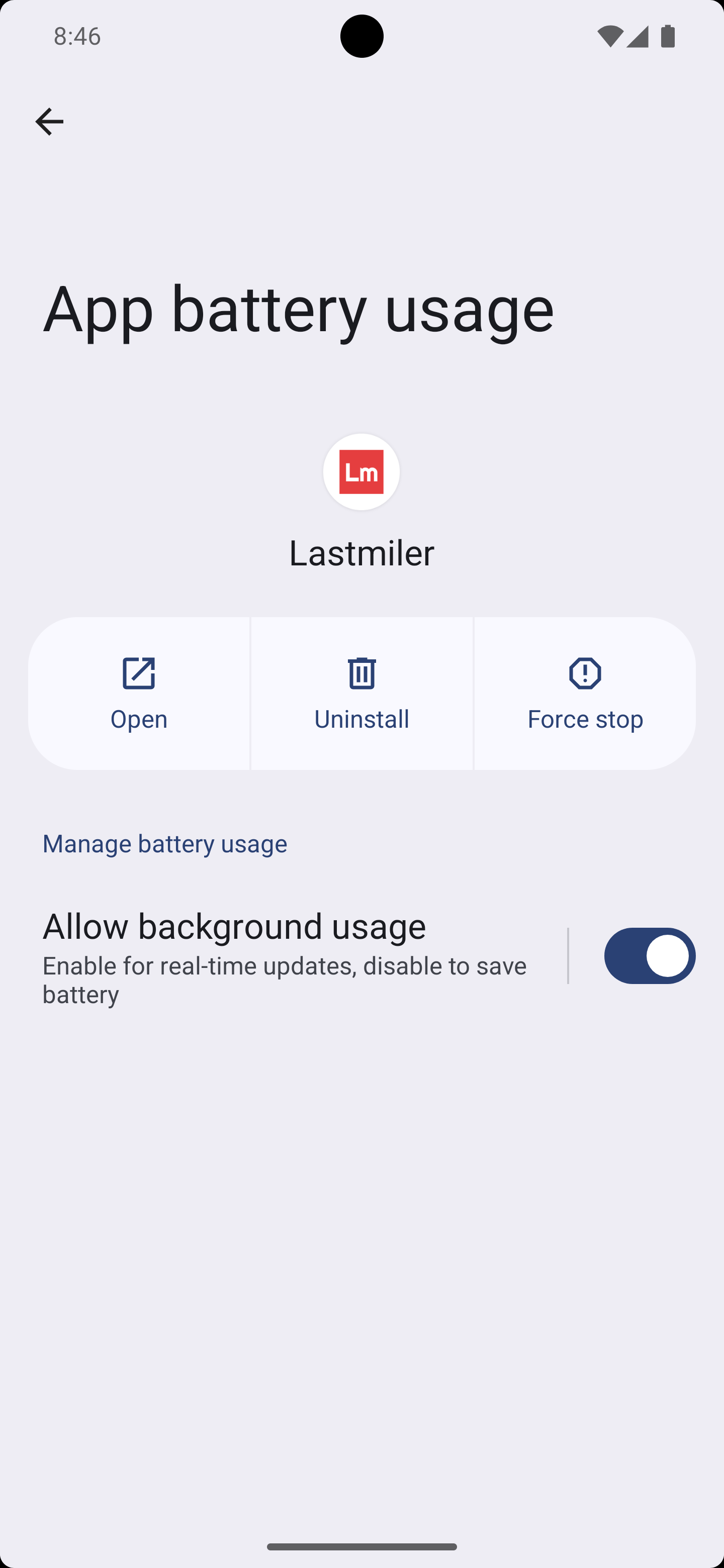Turn off the Allow background usage switch

pyautogui.click(x=650, y=956)
